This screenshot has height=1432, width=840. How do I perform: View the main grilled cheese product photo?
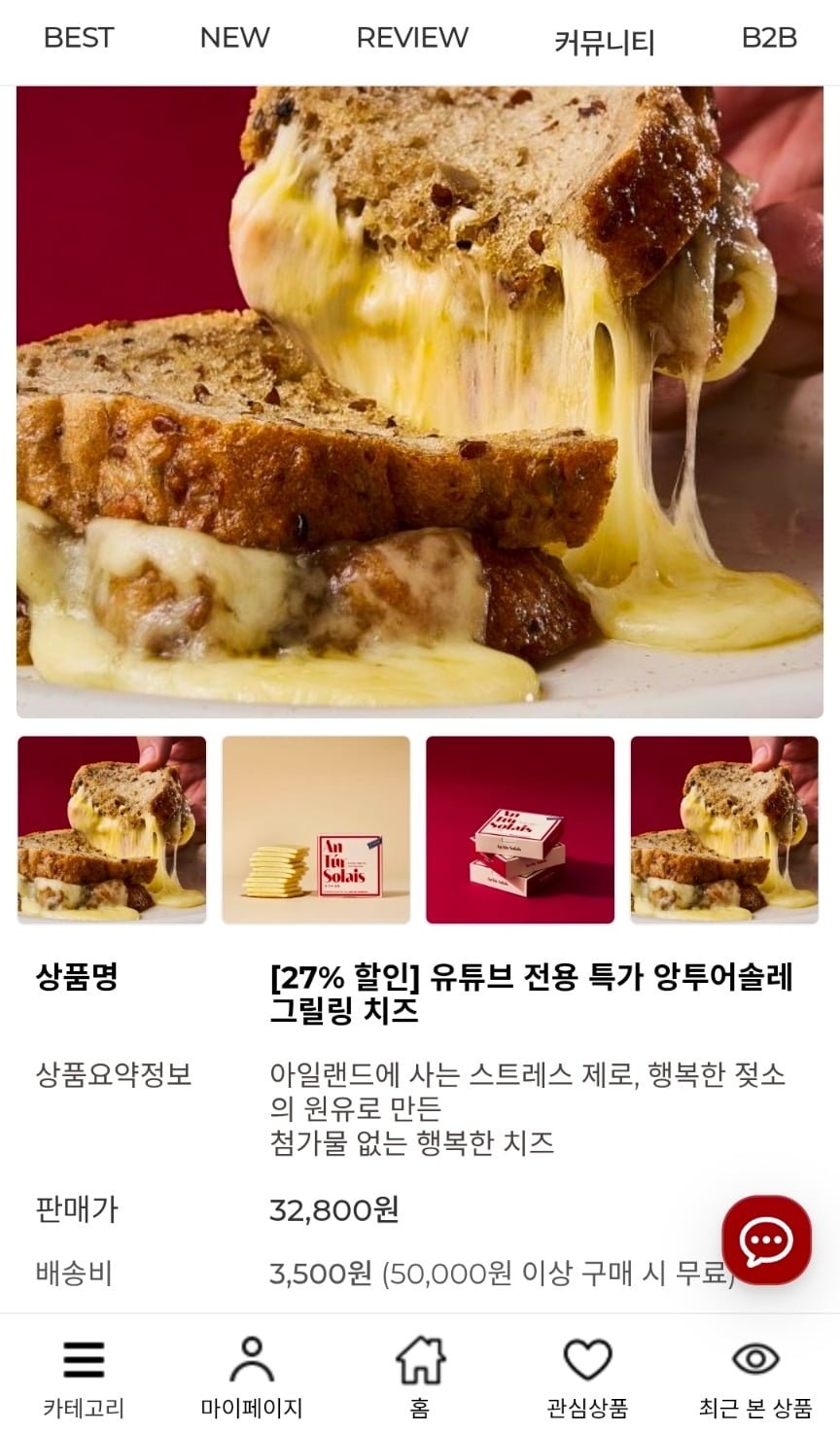pos(420,401)
